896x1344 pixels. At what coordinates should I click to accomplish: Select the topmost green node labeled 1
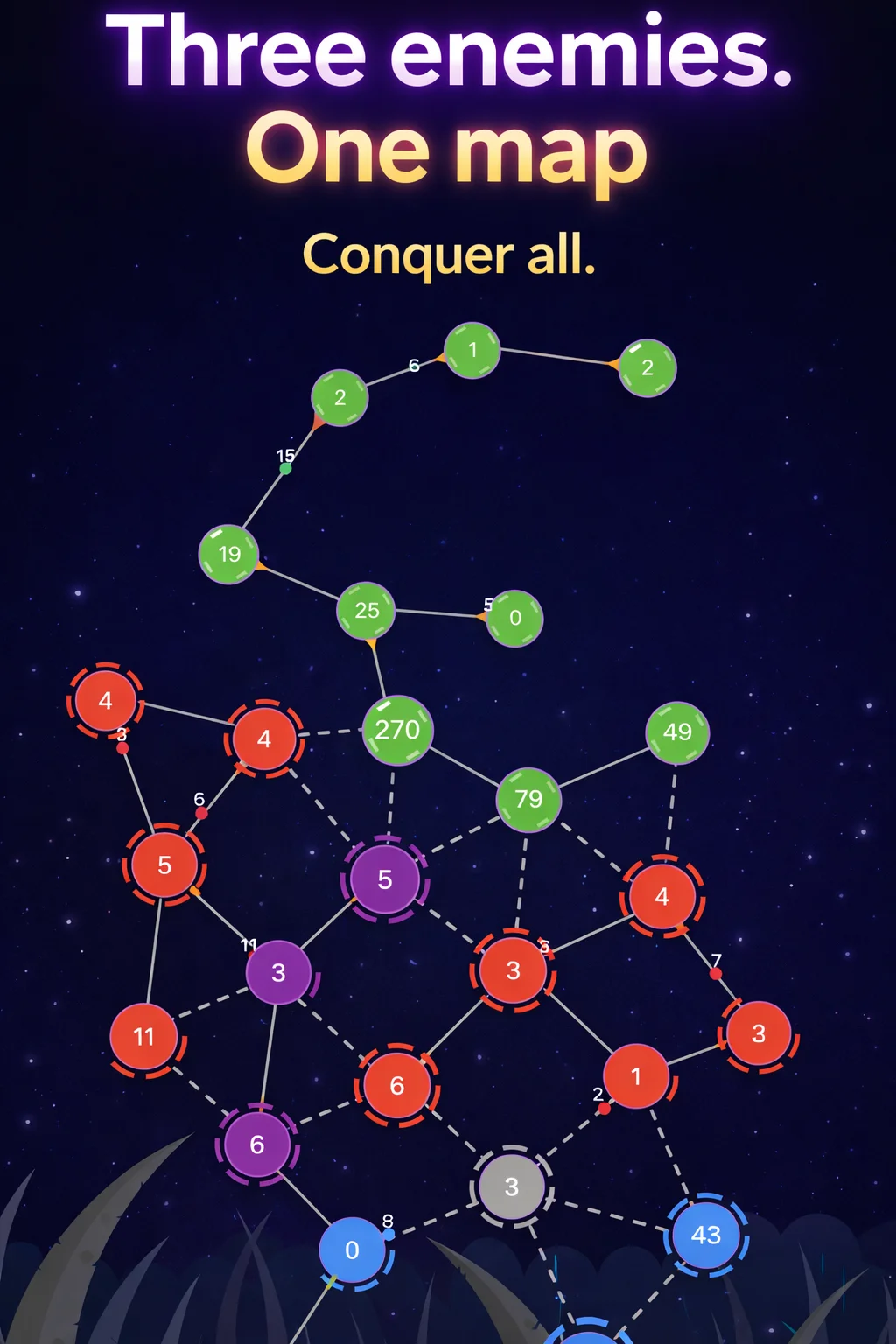click(473, 352)
